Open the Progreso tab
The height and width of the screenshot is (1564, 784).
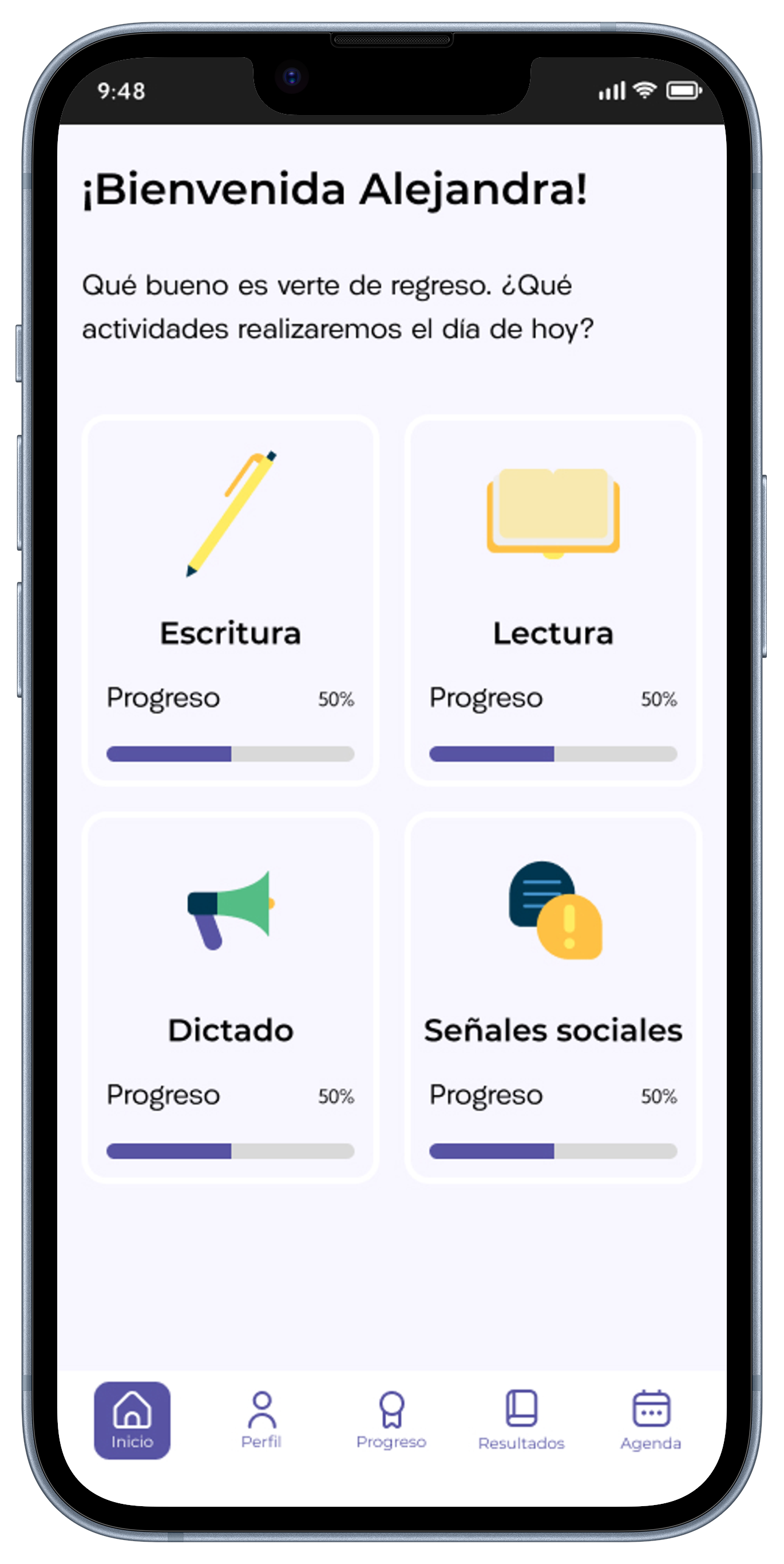click(x=391, y=1420)
